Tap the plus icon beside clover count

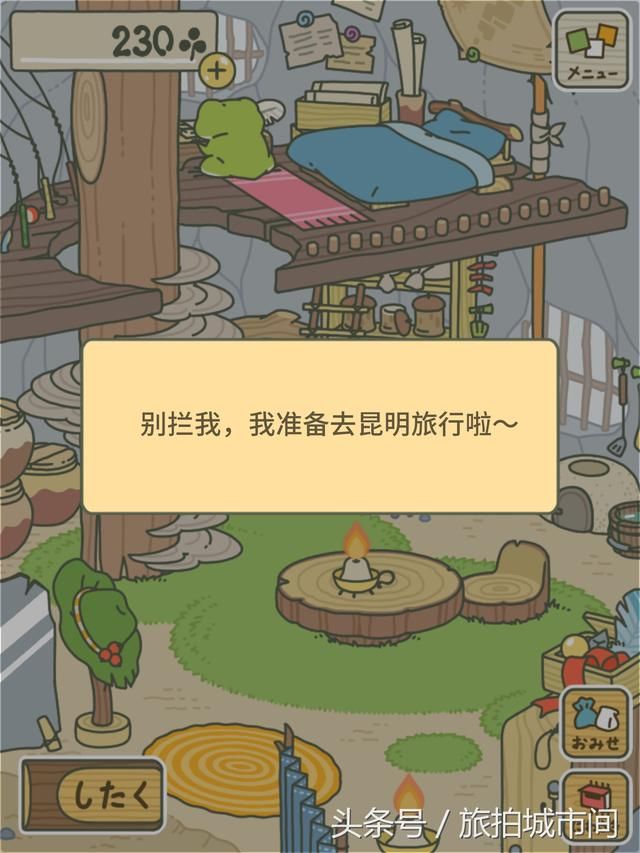(215, 70)
